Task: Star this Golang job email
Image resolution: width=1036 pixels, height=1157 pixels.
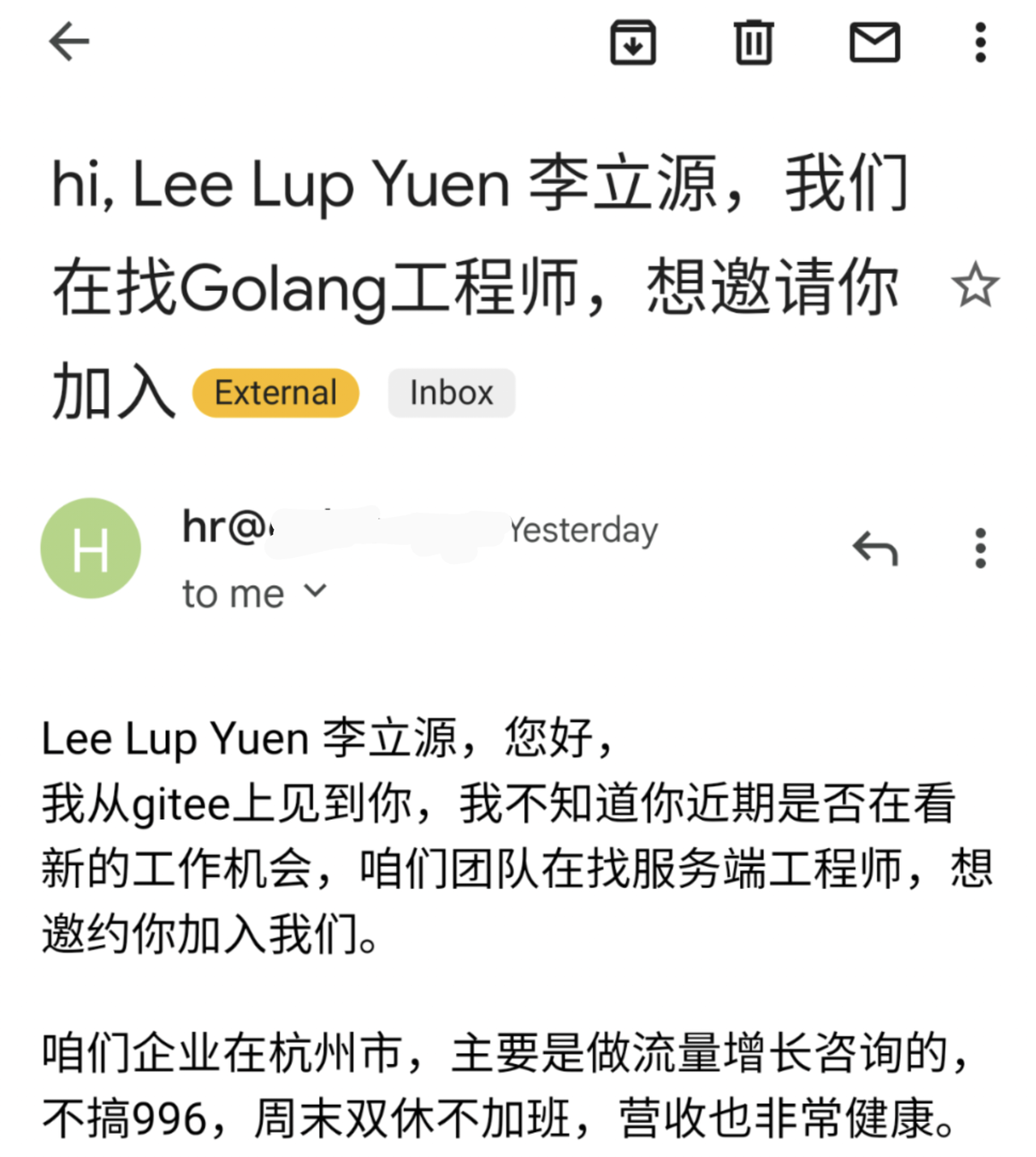Action: point(975,286)
